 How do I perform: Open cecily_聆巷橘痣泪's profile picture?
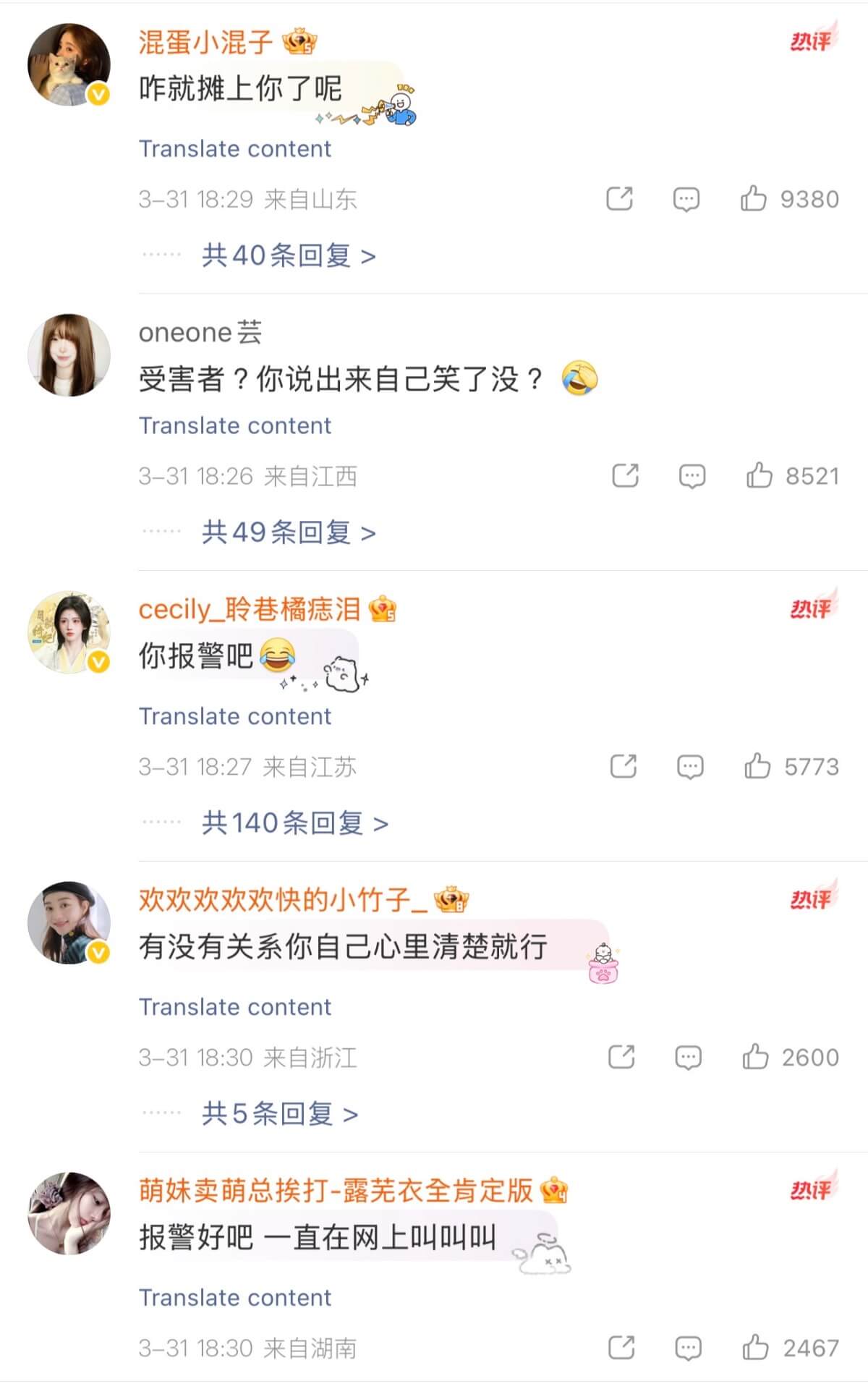[x=69, y=632]
